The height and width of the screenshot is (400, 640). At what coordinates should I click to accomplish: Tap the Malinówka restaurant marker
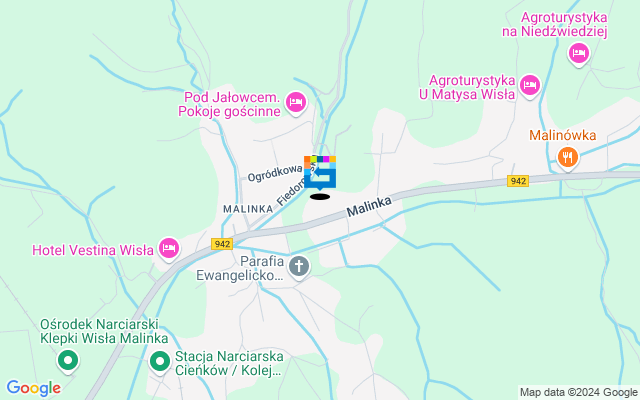coord(568,156)
